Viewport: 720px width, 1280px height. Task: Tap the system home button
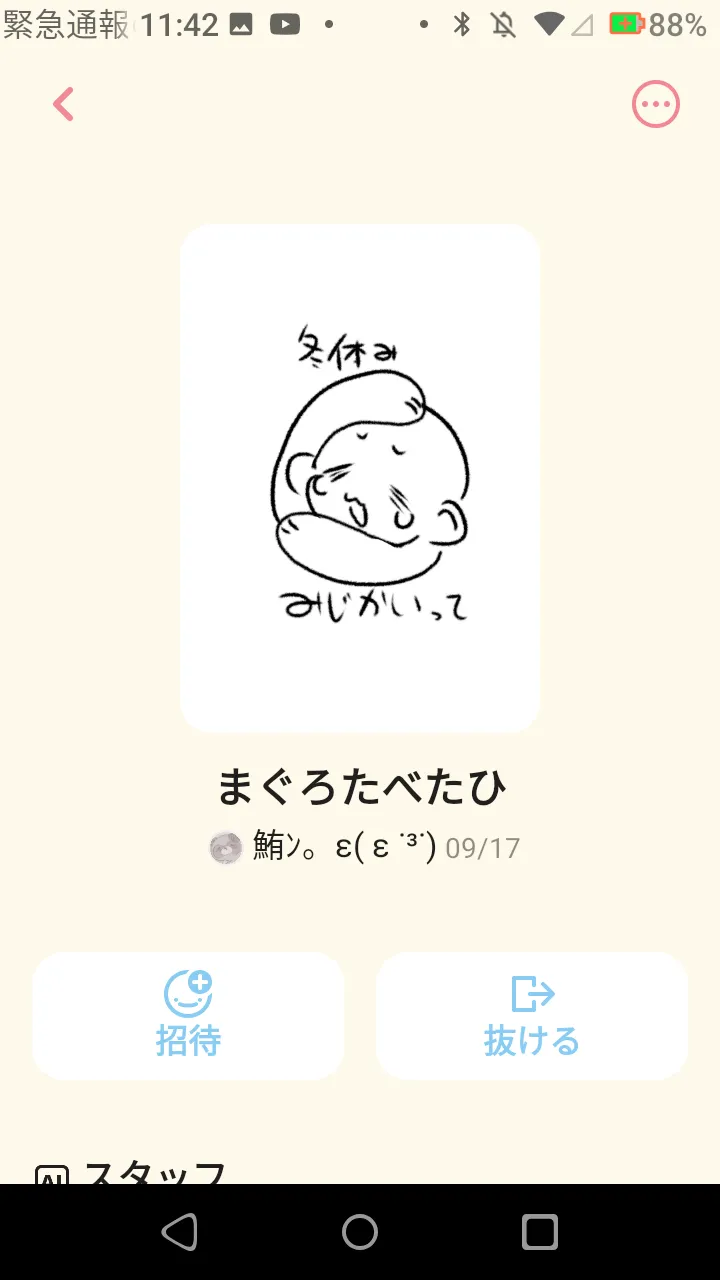pos(360,1232)
